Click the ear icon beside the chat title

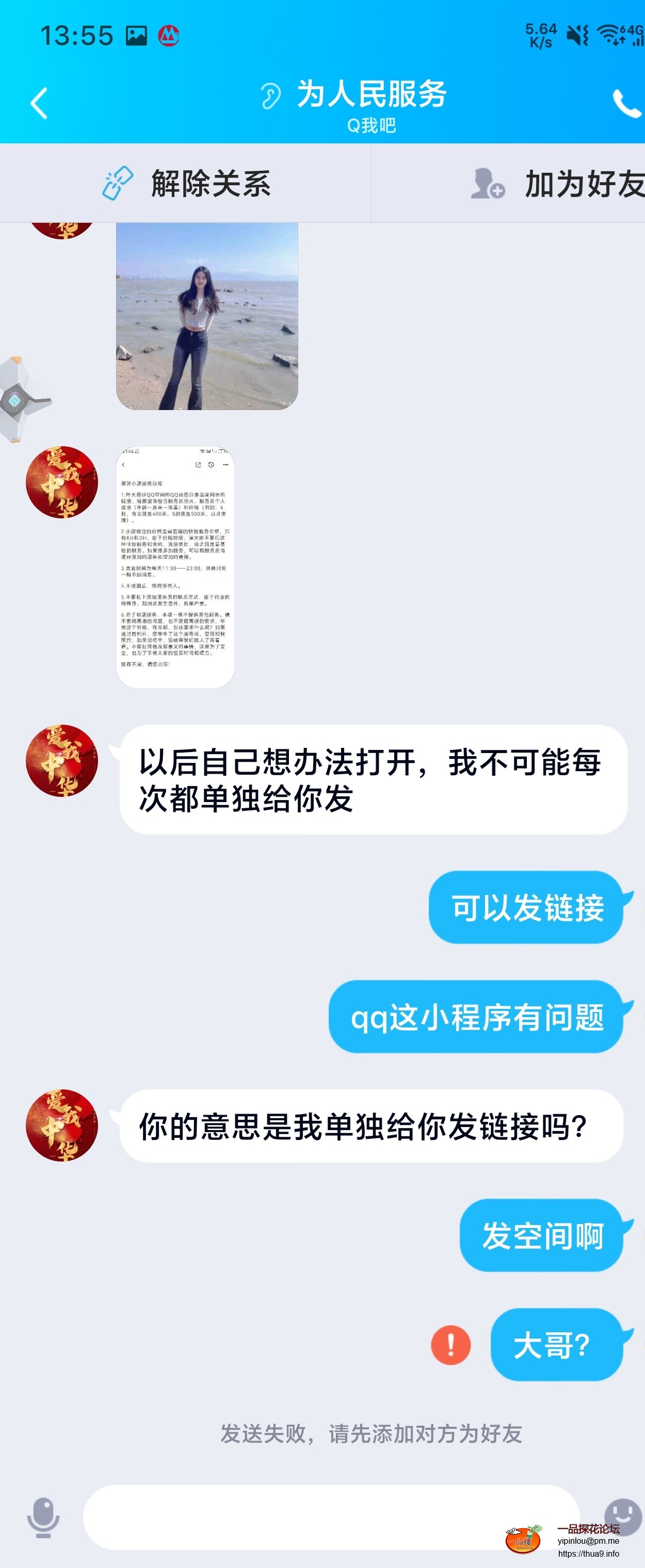click(x=270, y=94)
